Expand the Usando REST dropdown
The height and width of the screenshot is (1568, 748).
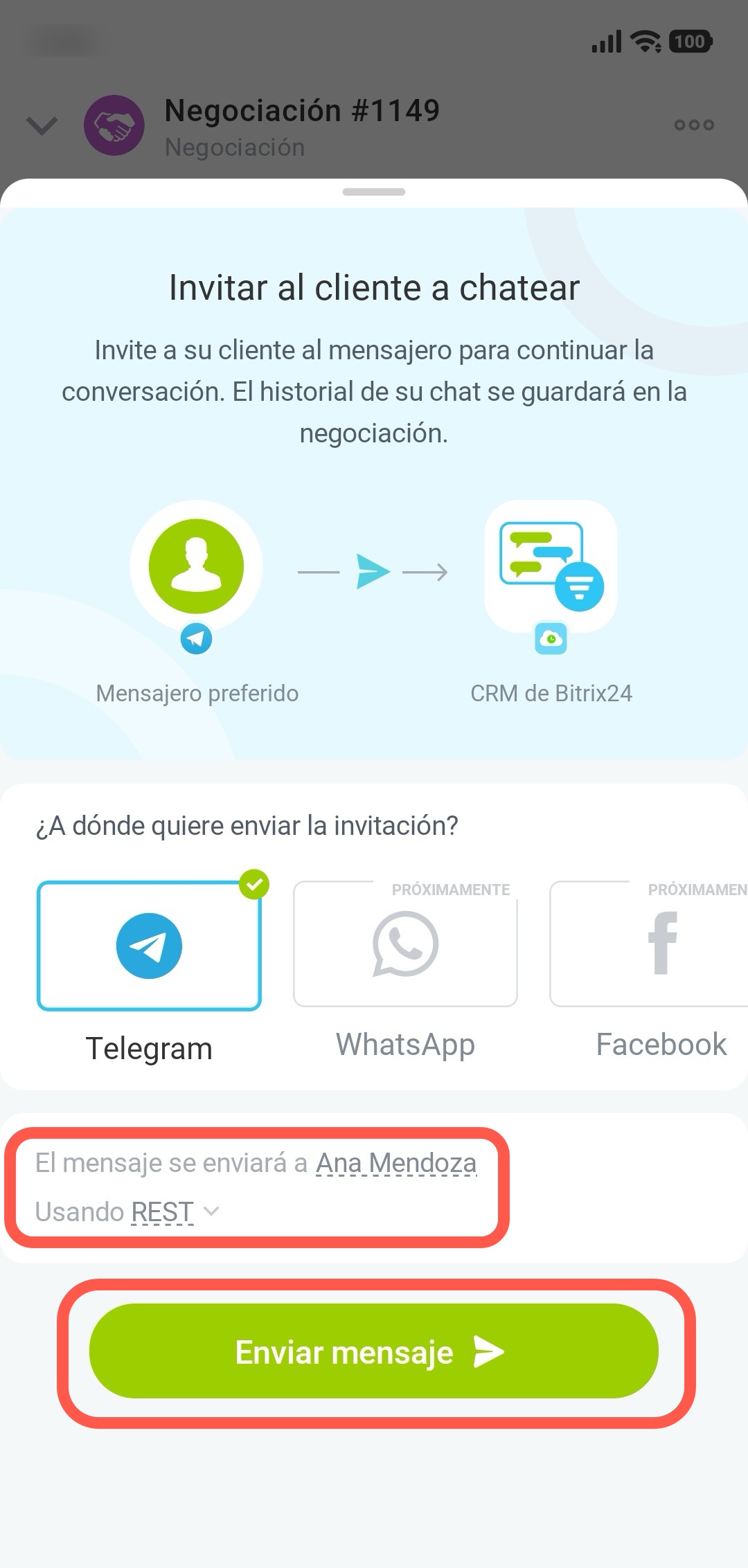point(173,1211)
